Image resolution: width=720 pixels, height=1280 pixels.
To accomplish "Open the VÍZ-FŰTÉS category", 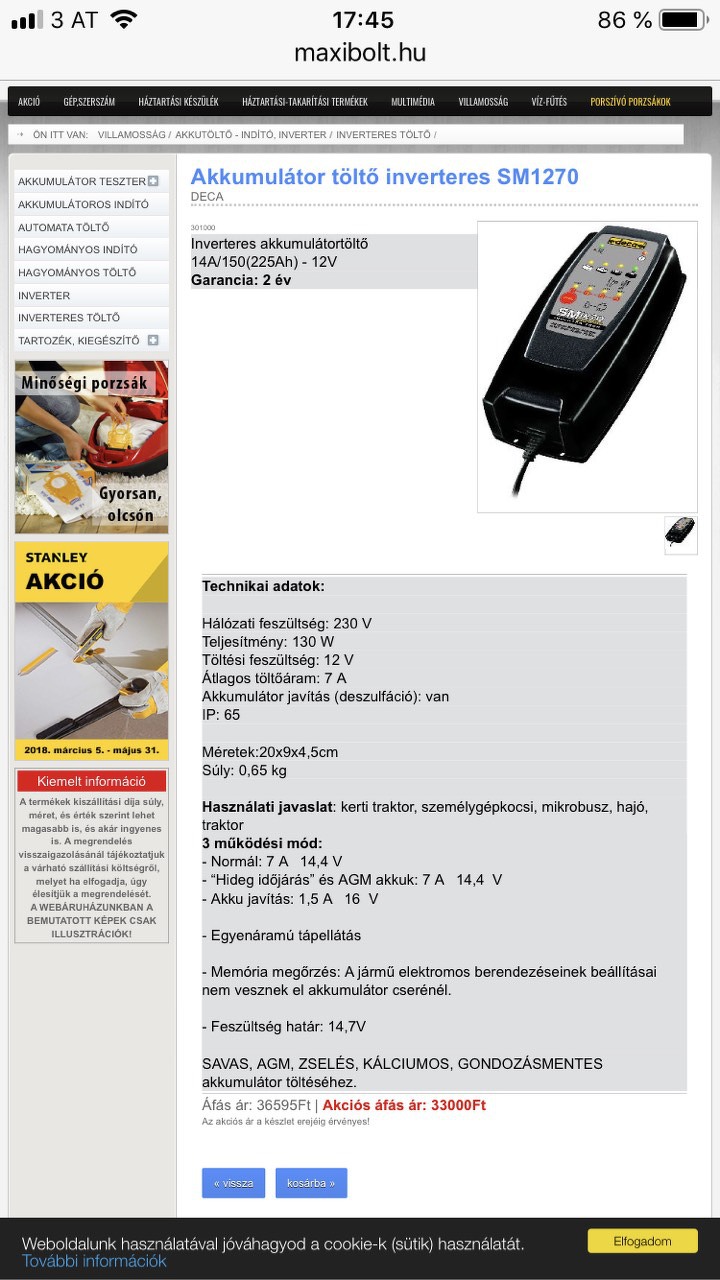I will (x=549, y=102).
